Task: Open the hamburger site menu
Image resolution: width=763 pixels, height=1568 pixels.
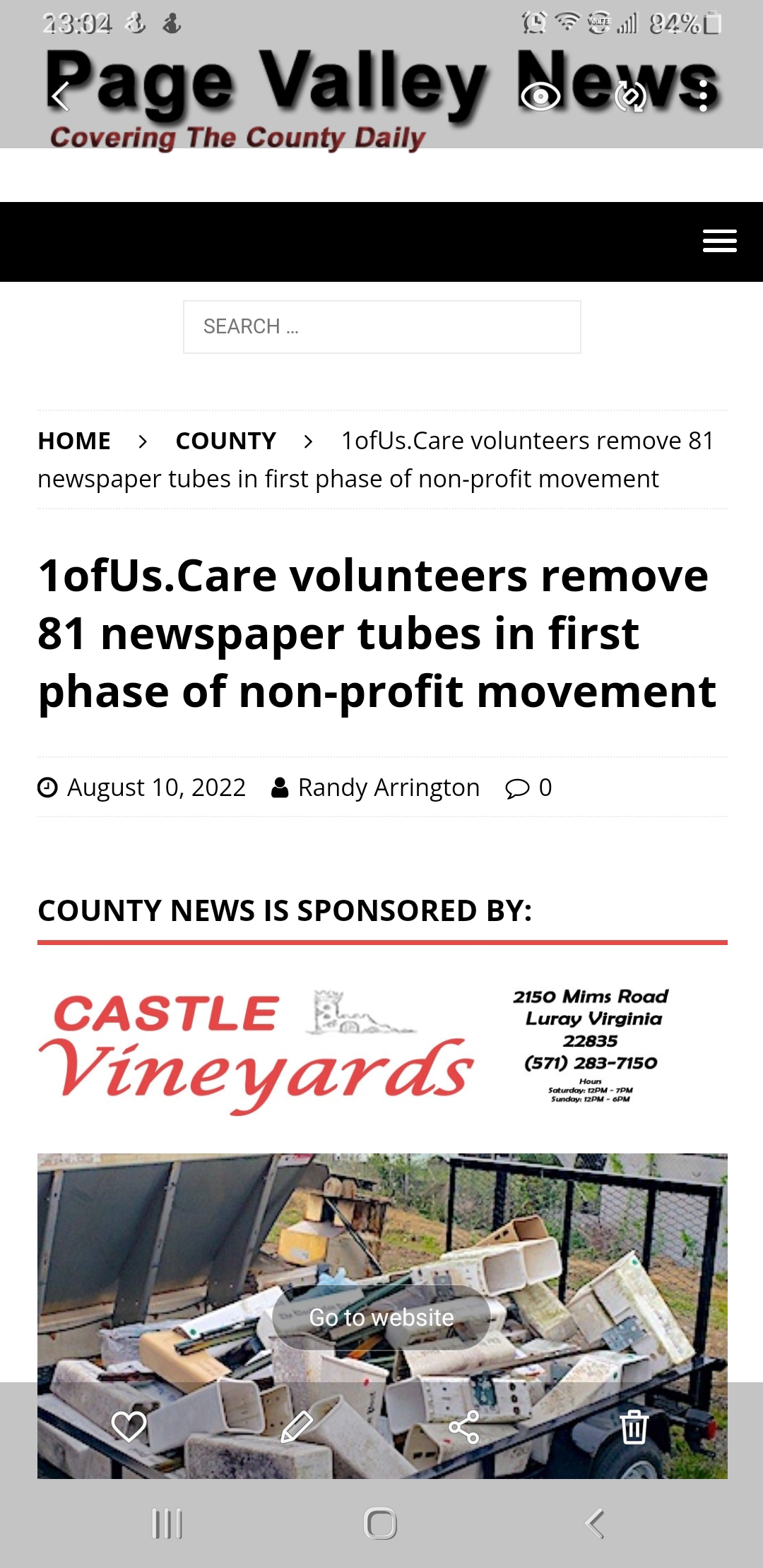Action: tap(719, 242)
